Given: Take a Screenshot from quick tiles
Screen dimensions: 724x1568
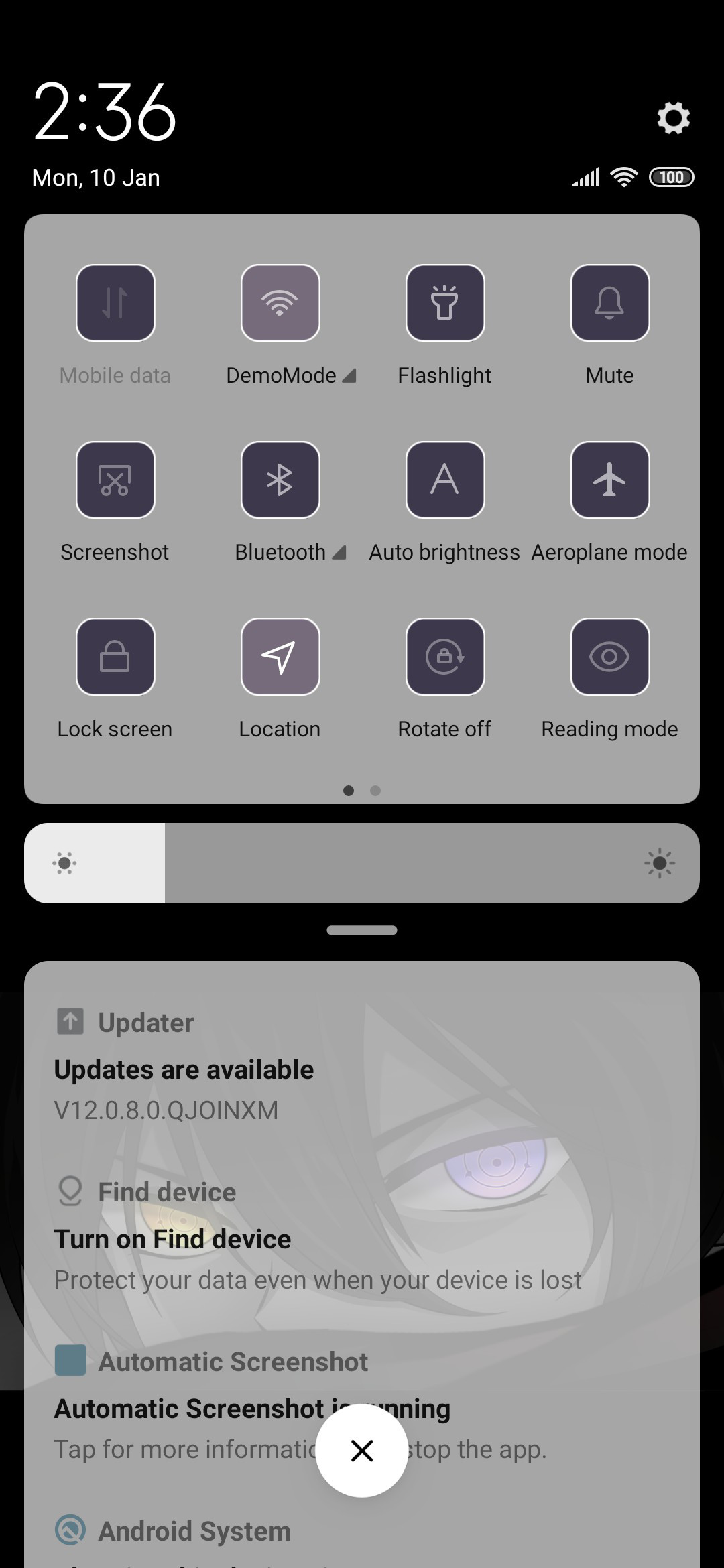Looking at the screenshot, I should (115, 480).
